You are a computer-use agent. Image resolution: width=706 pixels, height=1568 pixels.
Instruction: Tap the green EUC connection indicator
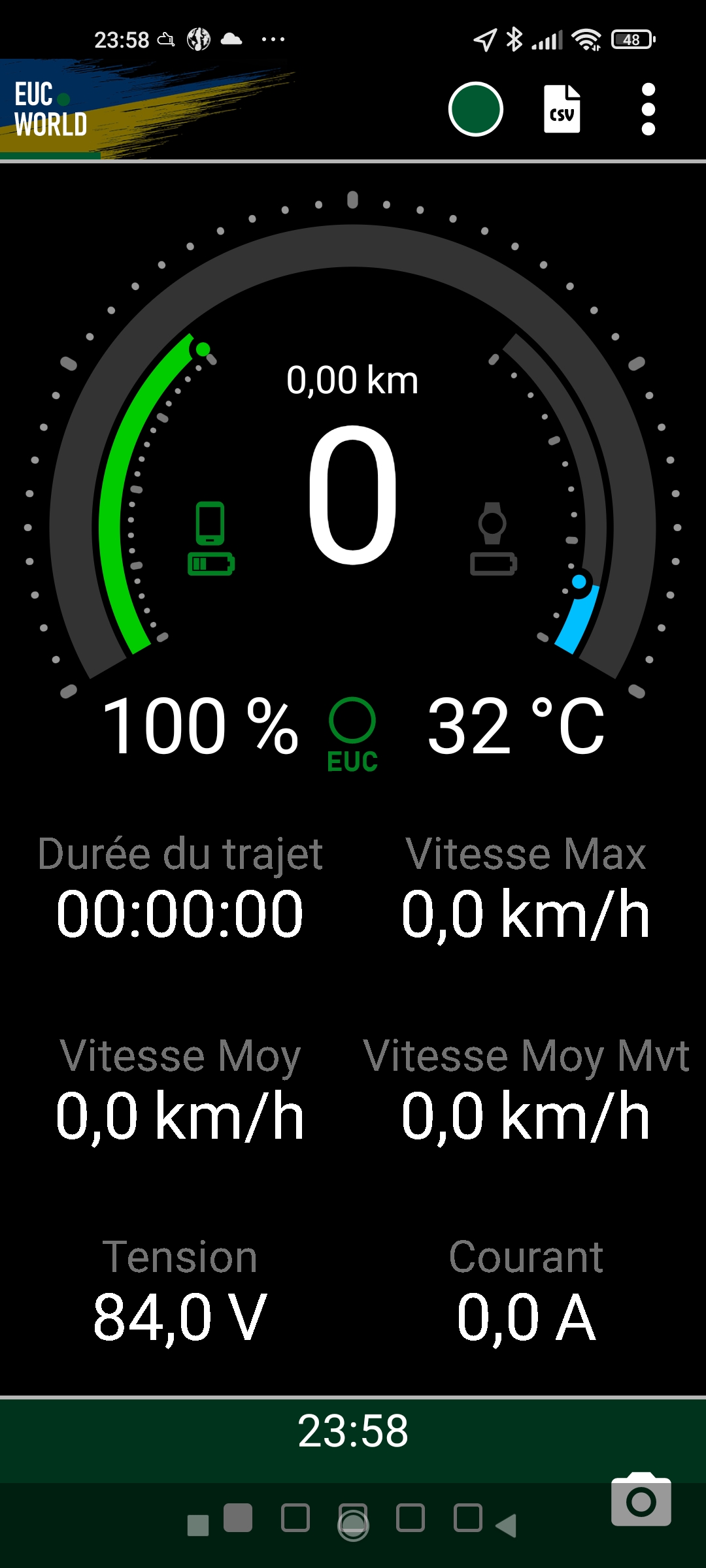[352, 735]
